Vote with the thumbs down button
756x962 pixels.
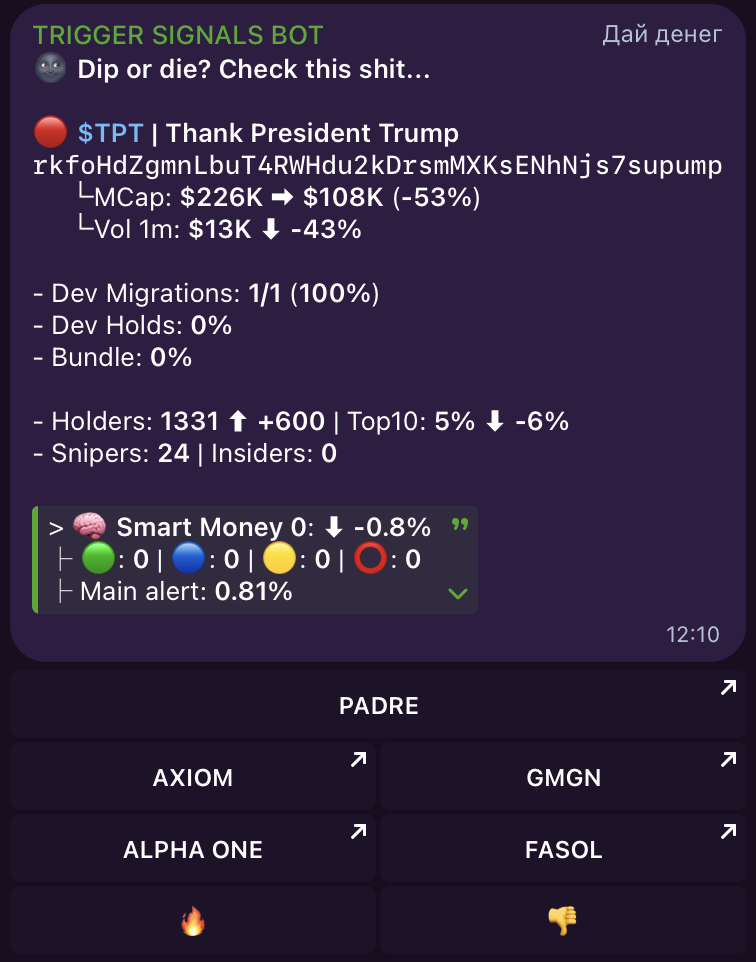[563, 921]
